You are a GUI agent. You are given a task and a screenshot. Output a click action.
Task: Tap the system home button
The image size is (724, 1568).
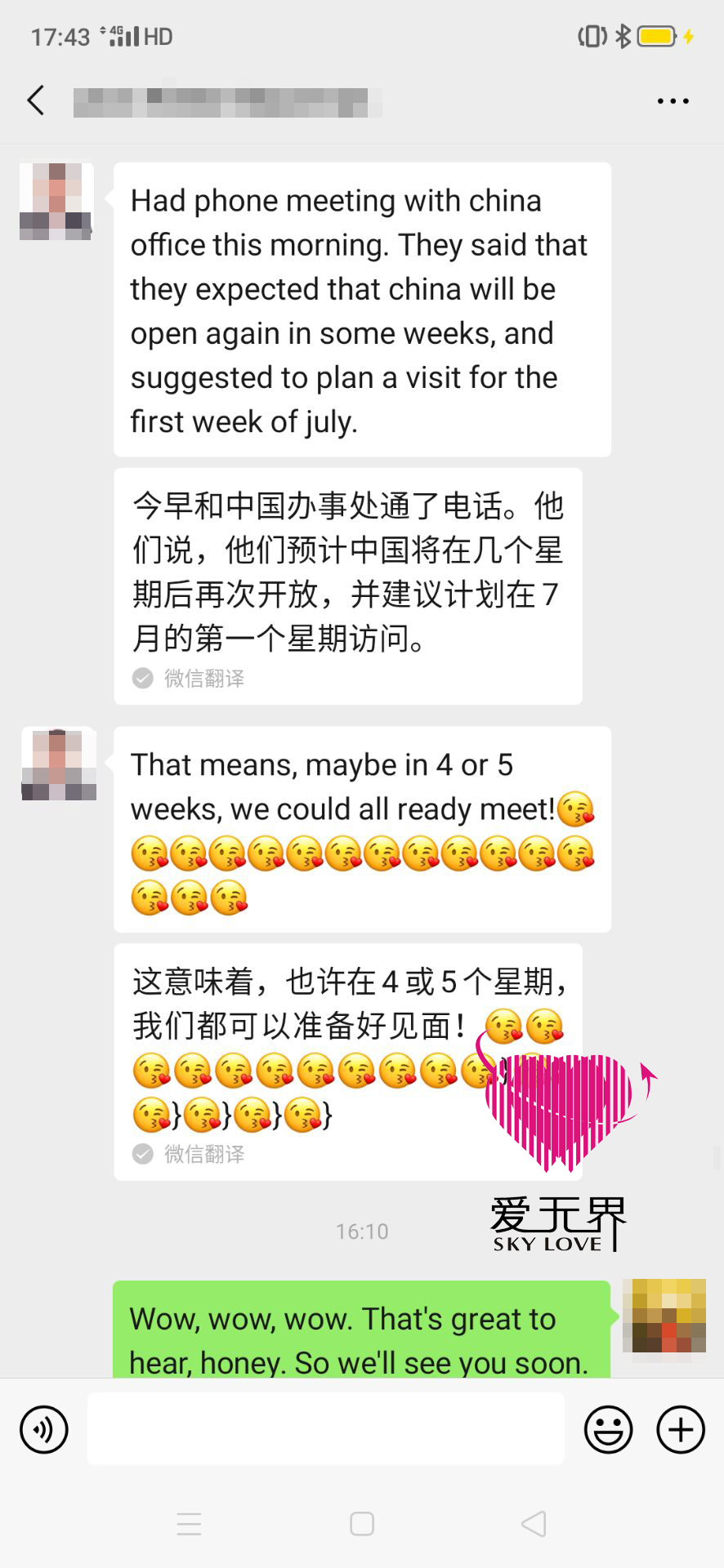tap(362, 1524)
